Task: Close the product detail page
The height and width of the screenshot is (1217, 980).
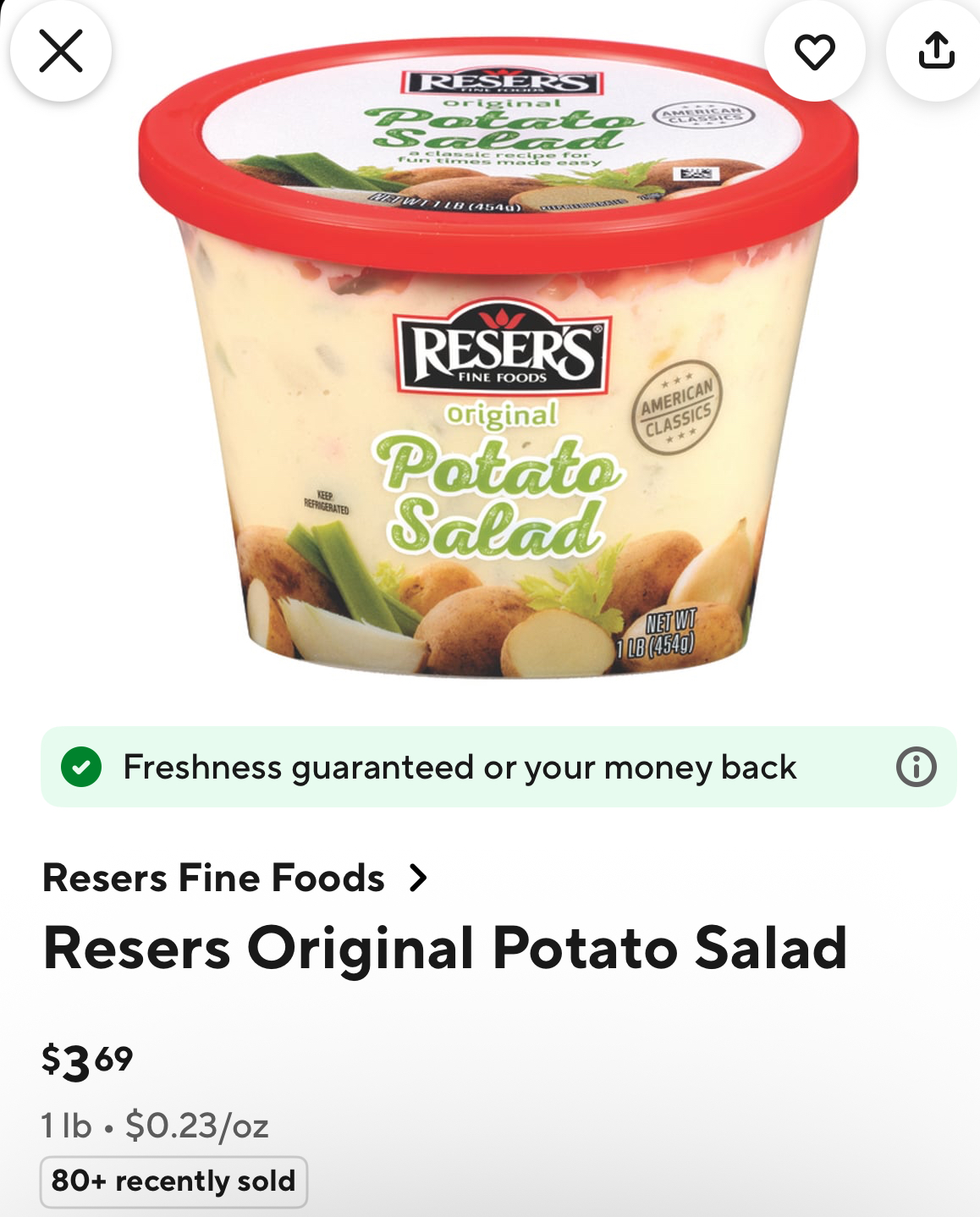Action: pyautogui.click(x=61, y=52)
